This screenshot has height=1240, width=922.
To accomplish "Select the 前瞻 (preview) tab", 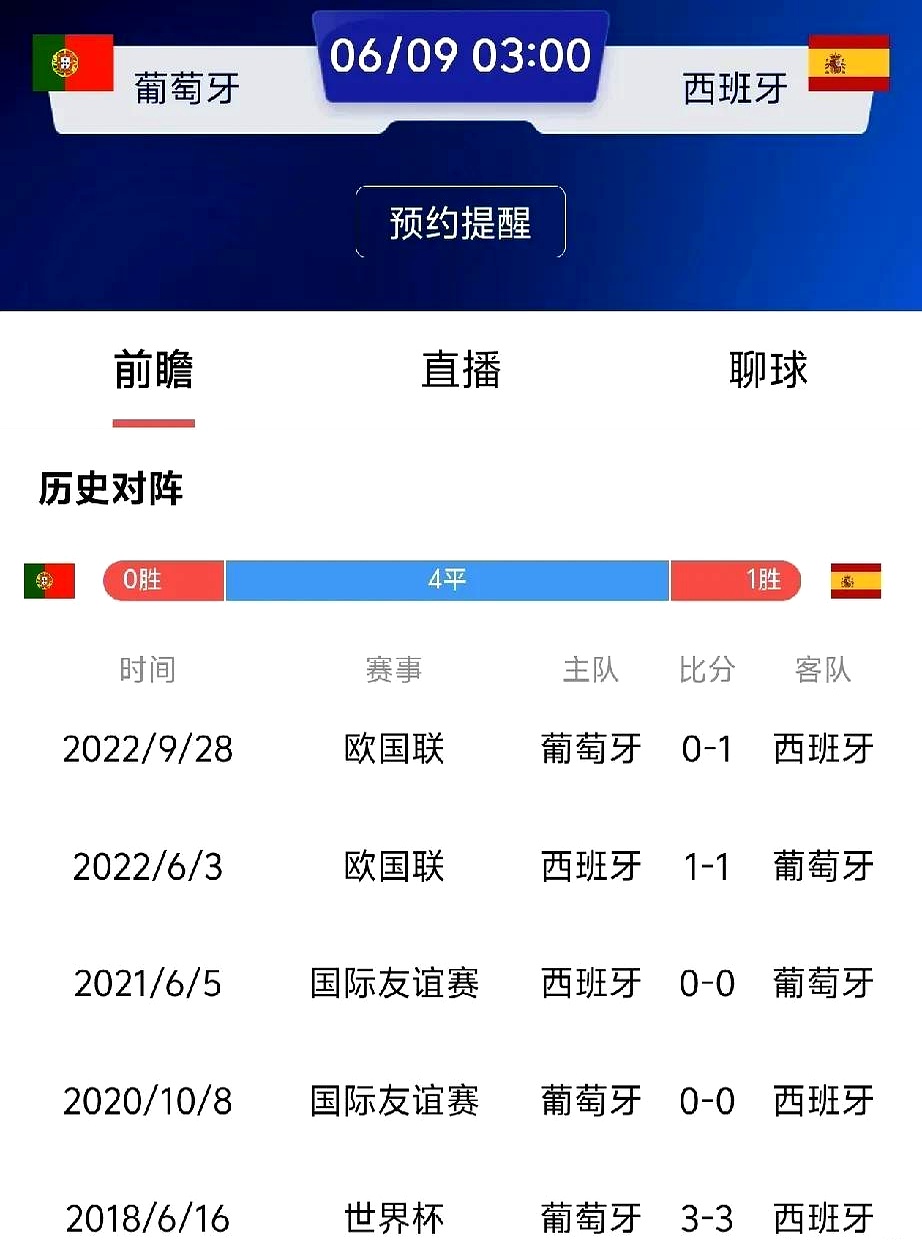I will [152, 371].
